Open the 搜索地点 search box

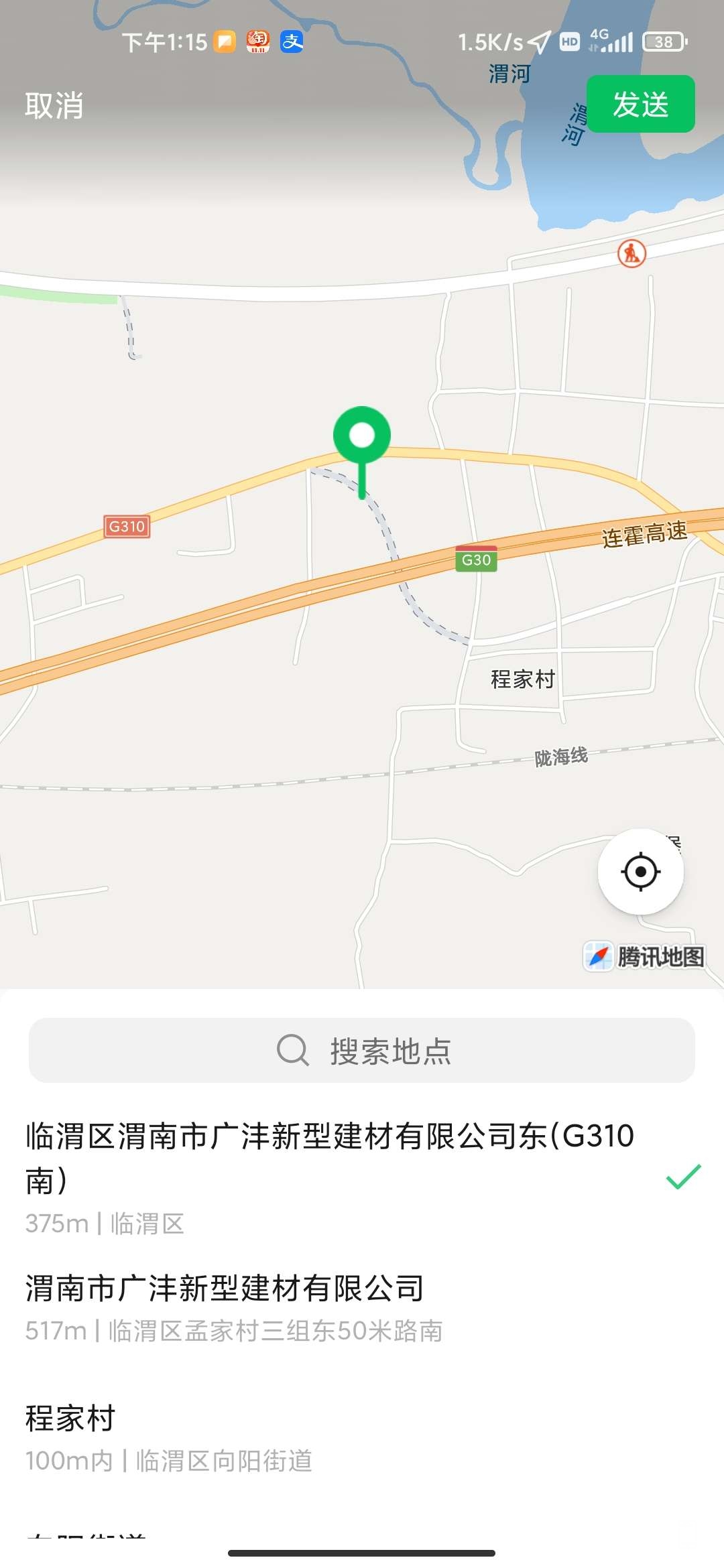tap(362, 1050)
